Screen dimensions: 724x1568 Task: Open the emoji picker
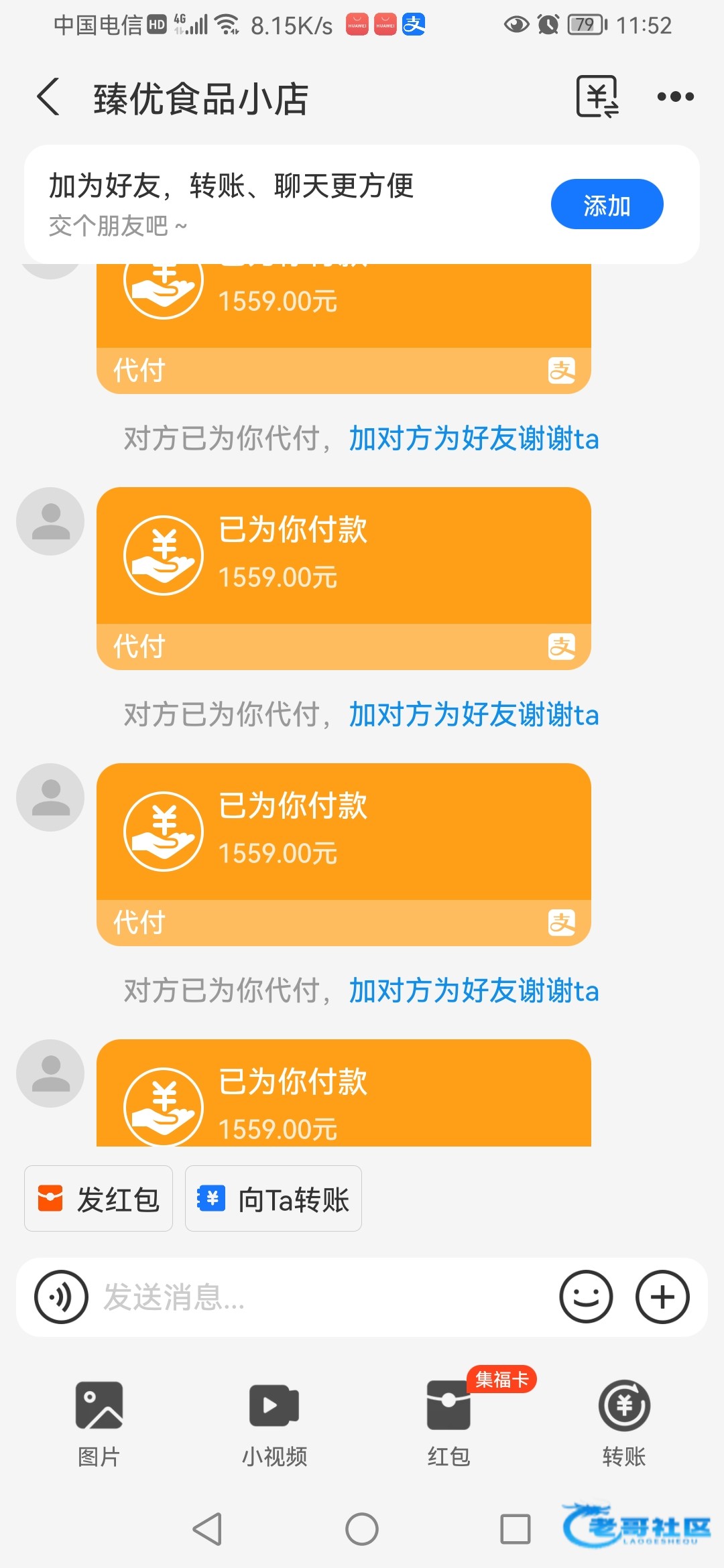pyautogui.click(x=586, y=1297)
